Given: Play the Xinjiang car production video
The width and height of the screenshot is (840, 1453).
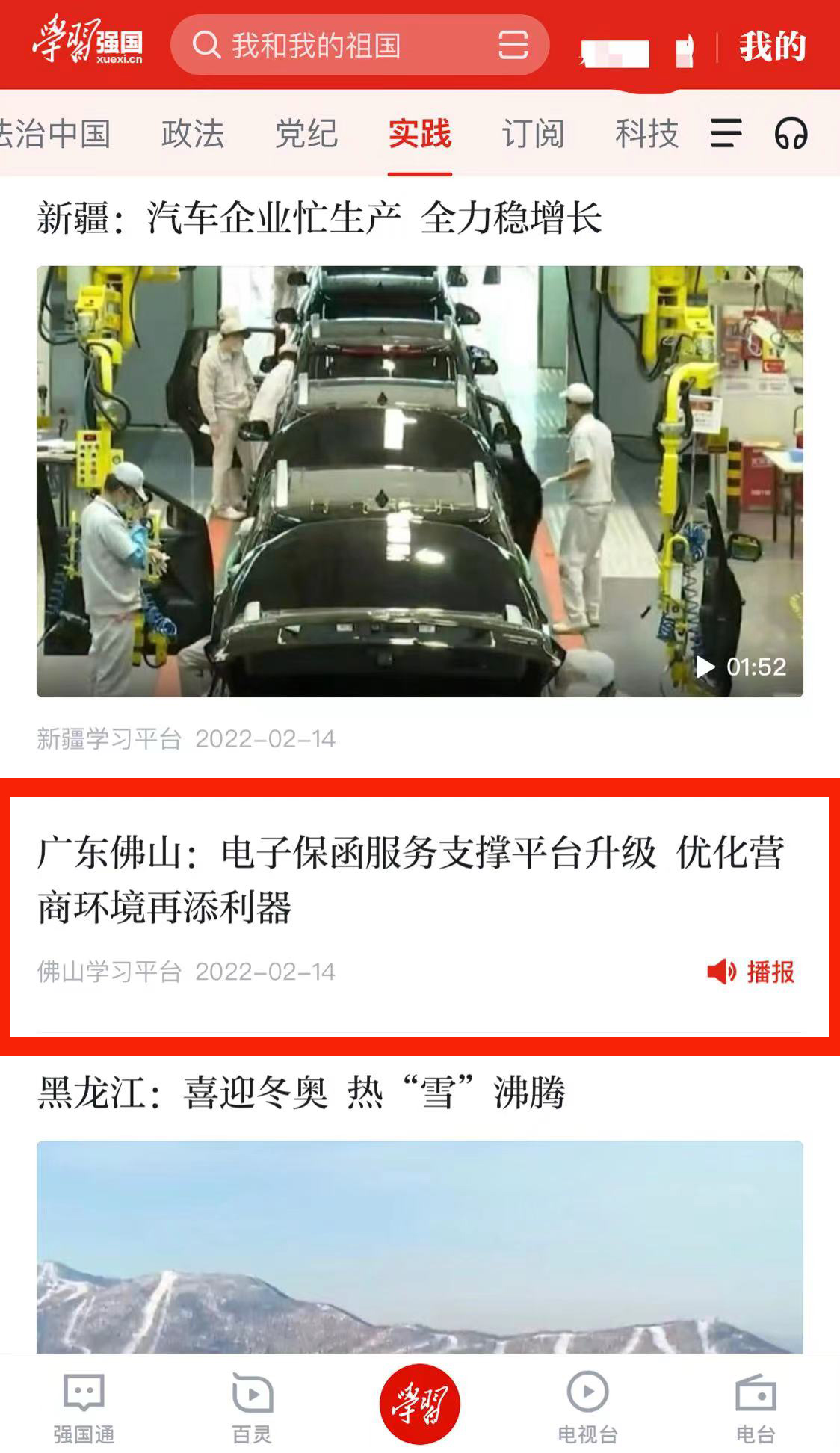Looking at the screenshot, I should [x=420, y=481].
